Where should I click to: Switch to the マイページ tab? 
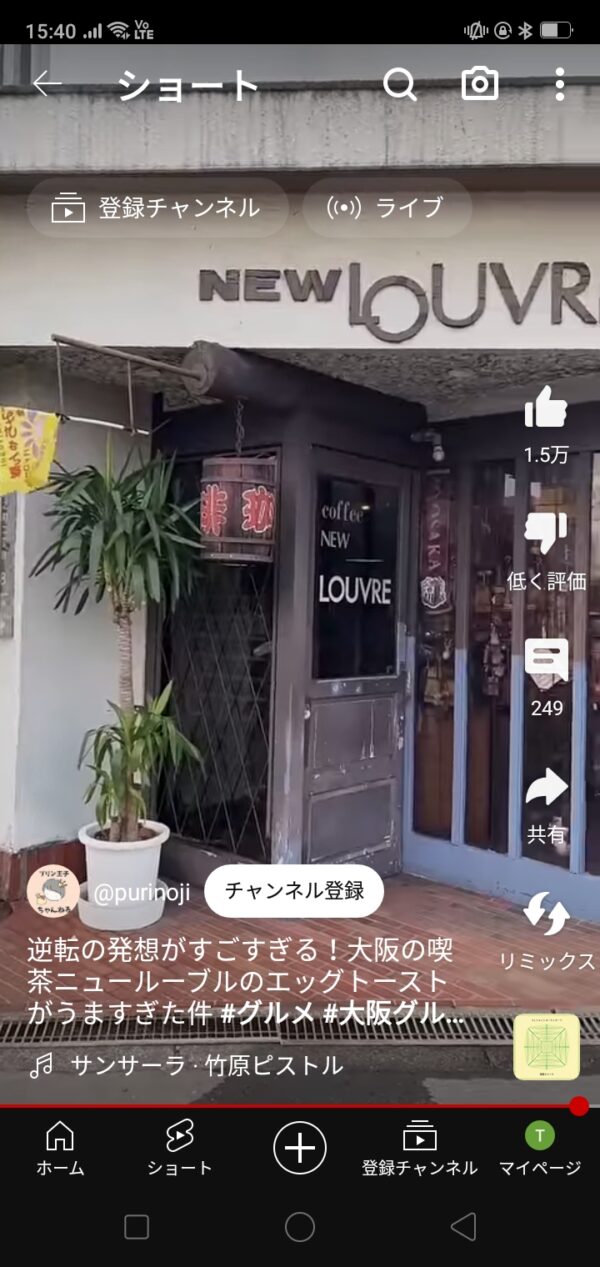[540, 1147]
